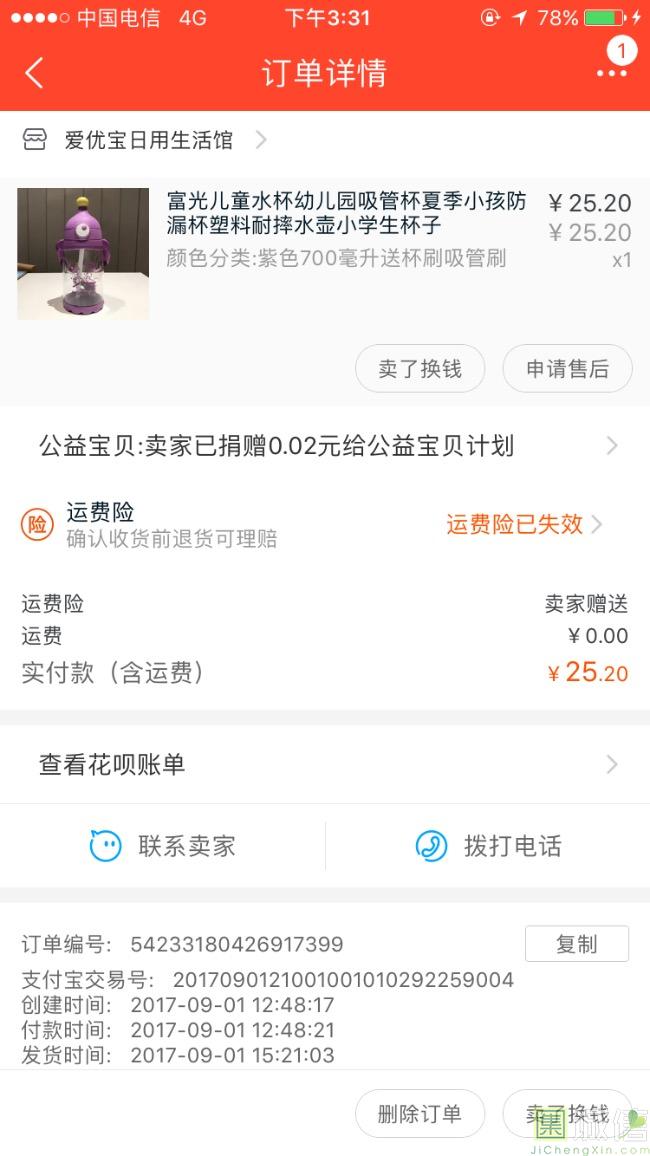The image size is (650, 1156).
Task: Go back using the header arrow
Action: 34,73
